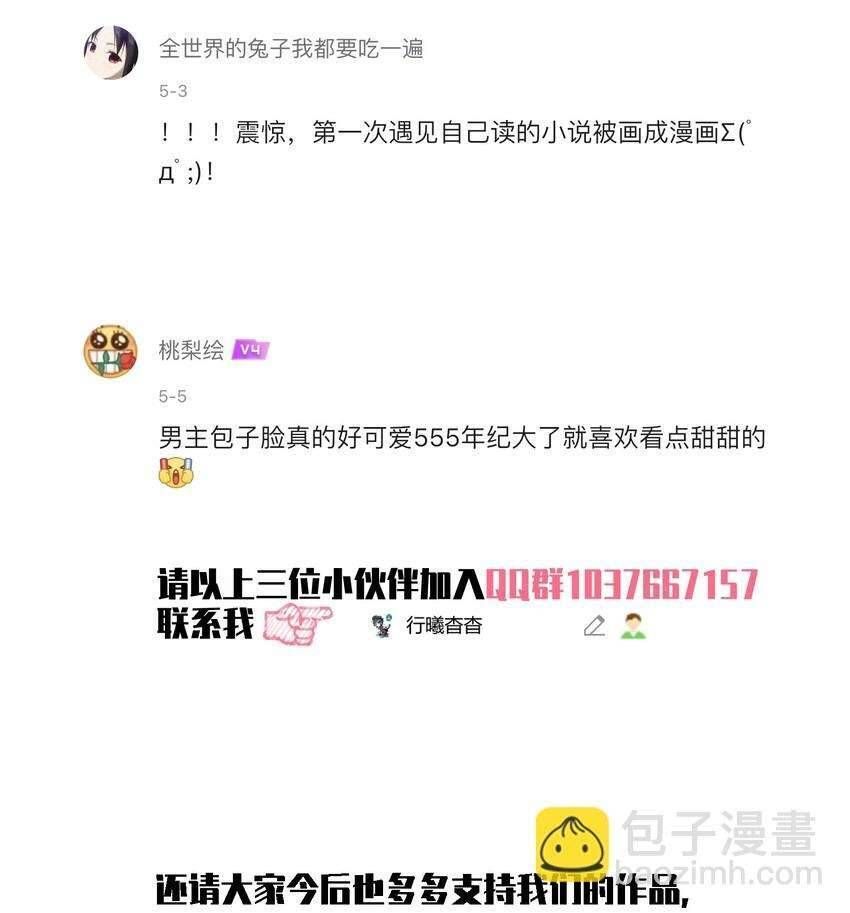Screen dimensions: 850x913
Task: Select the comment text starting with 男主包子脸
Action: tap(460, 438)
